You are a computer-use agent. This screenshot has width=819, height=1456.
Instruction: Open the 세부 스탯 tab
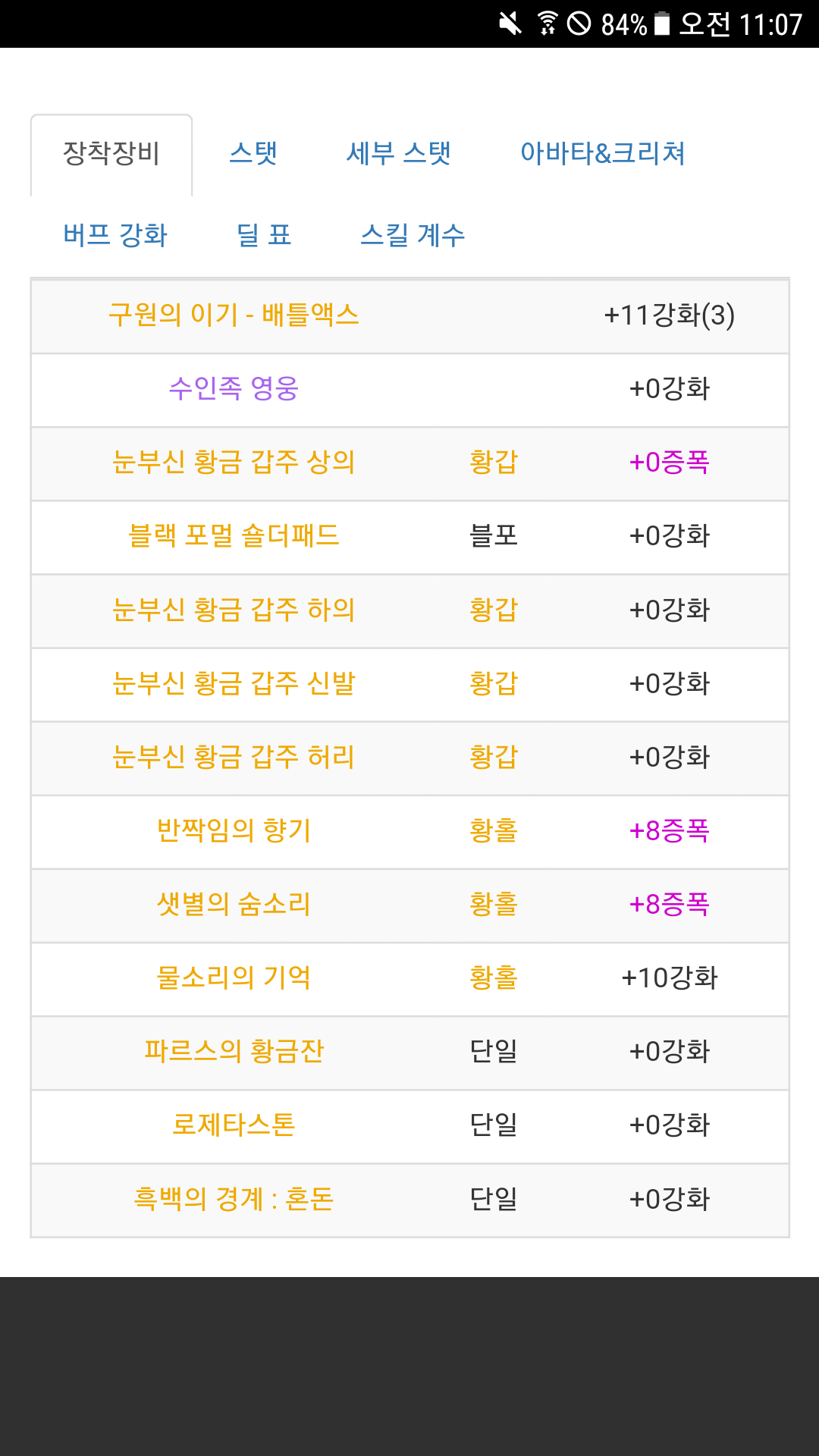(399, 154)
